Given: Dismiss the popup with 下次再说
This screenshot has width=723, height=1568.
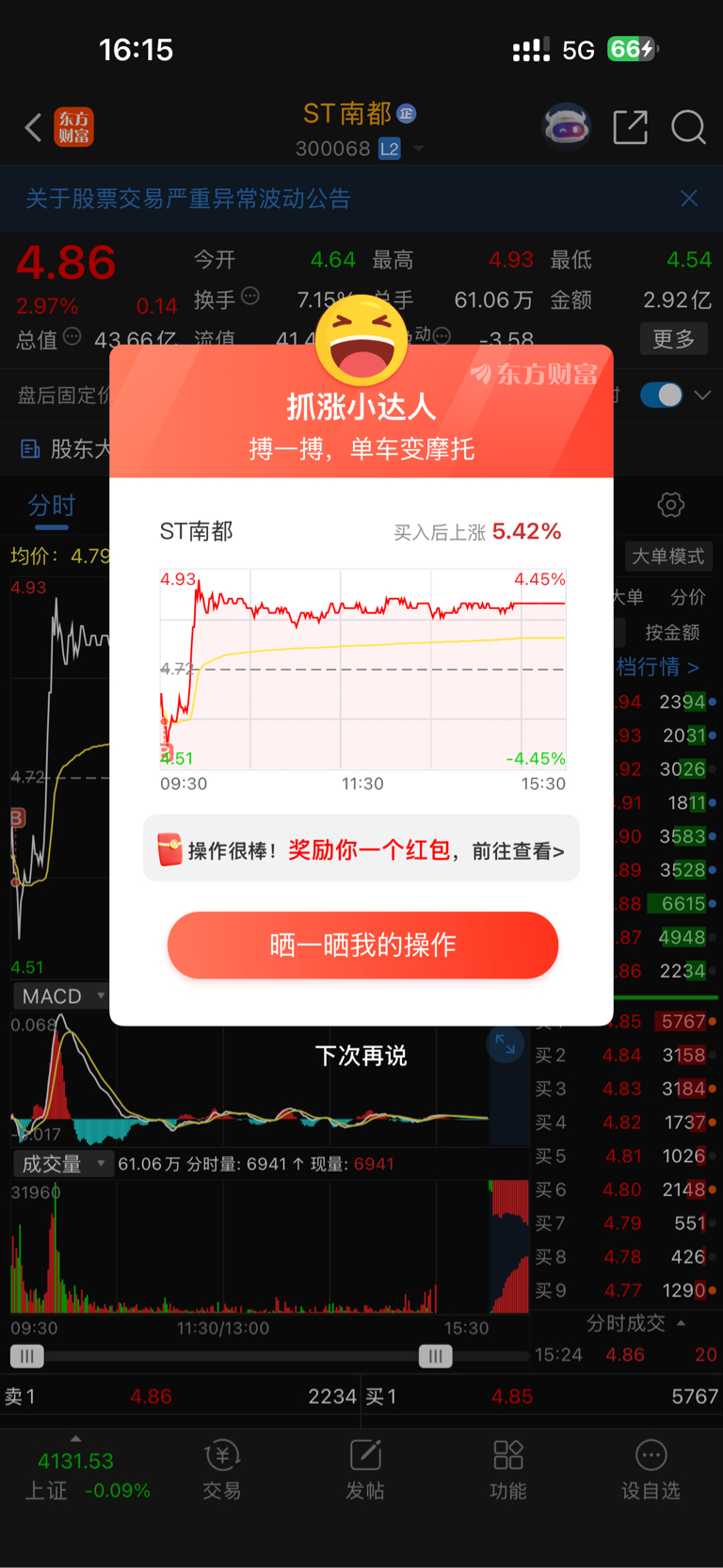Looking at the screenshot, I should (361, 1056).
